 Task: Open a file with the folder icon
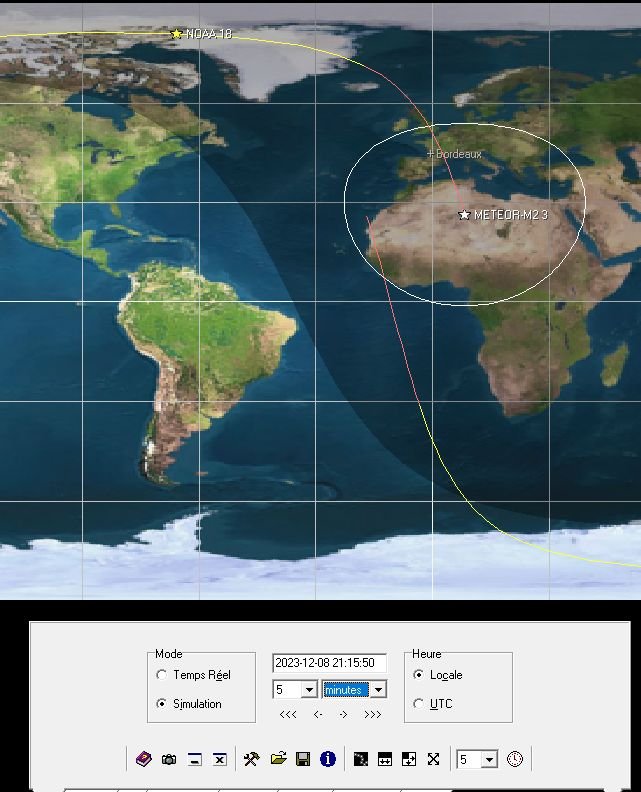tap(278, 760)
